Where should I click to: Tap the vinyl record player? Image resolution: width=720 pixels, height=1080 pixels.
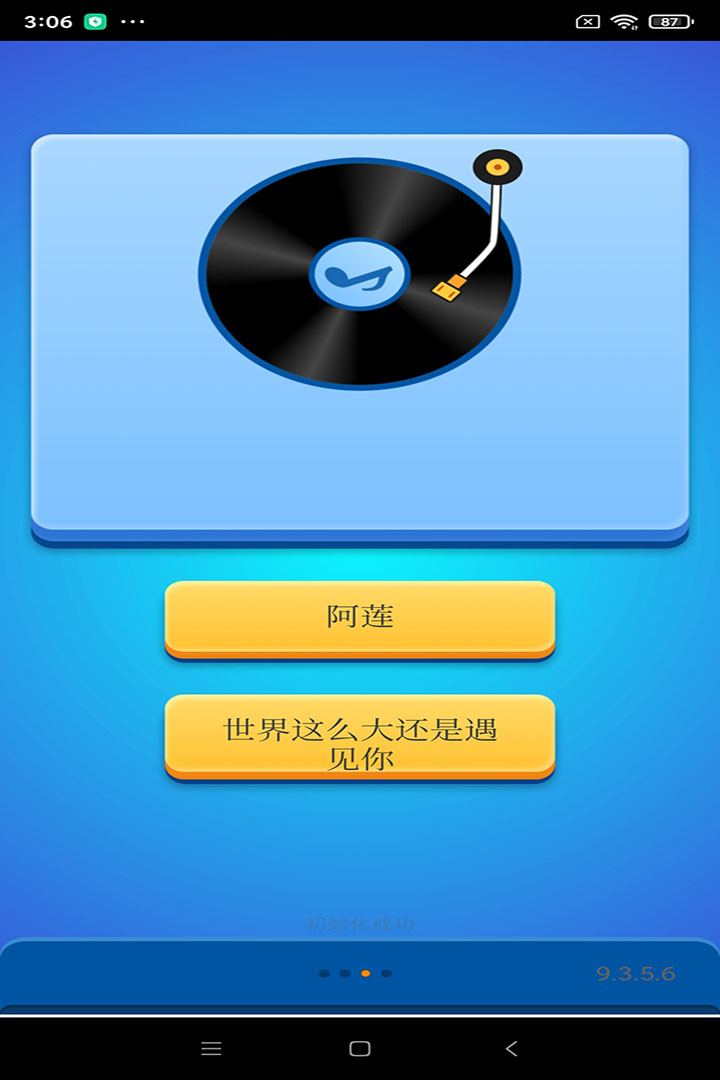click(x=360, y=272)
